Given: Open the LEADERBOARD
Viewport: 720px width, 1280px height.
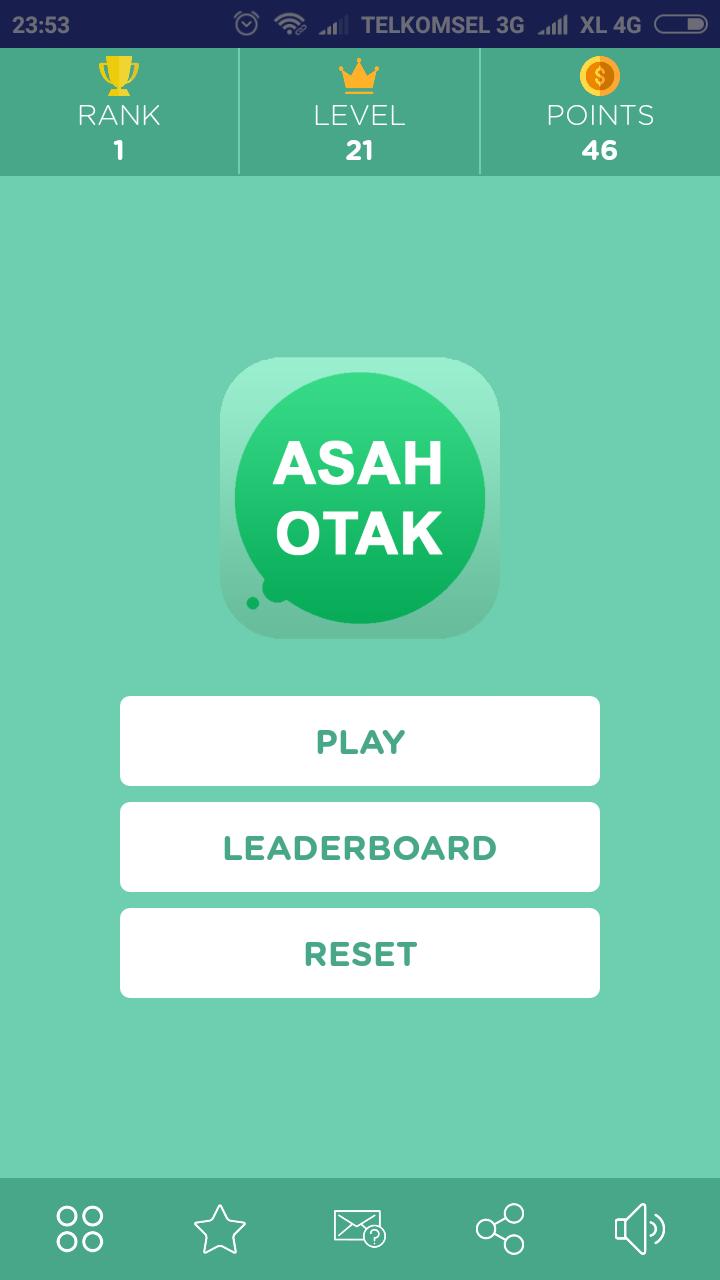Looking at the screenshot, I should tap(360, 847).
